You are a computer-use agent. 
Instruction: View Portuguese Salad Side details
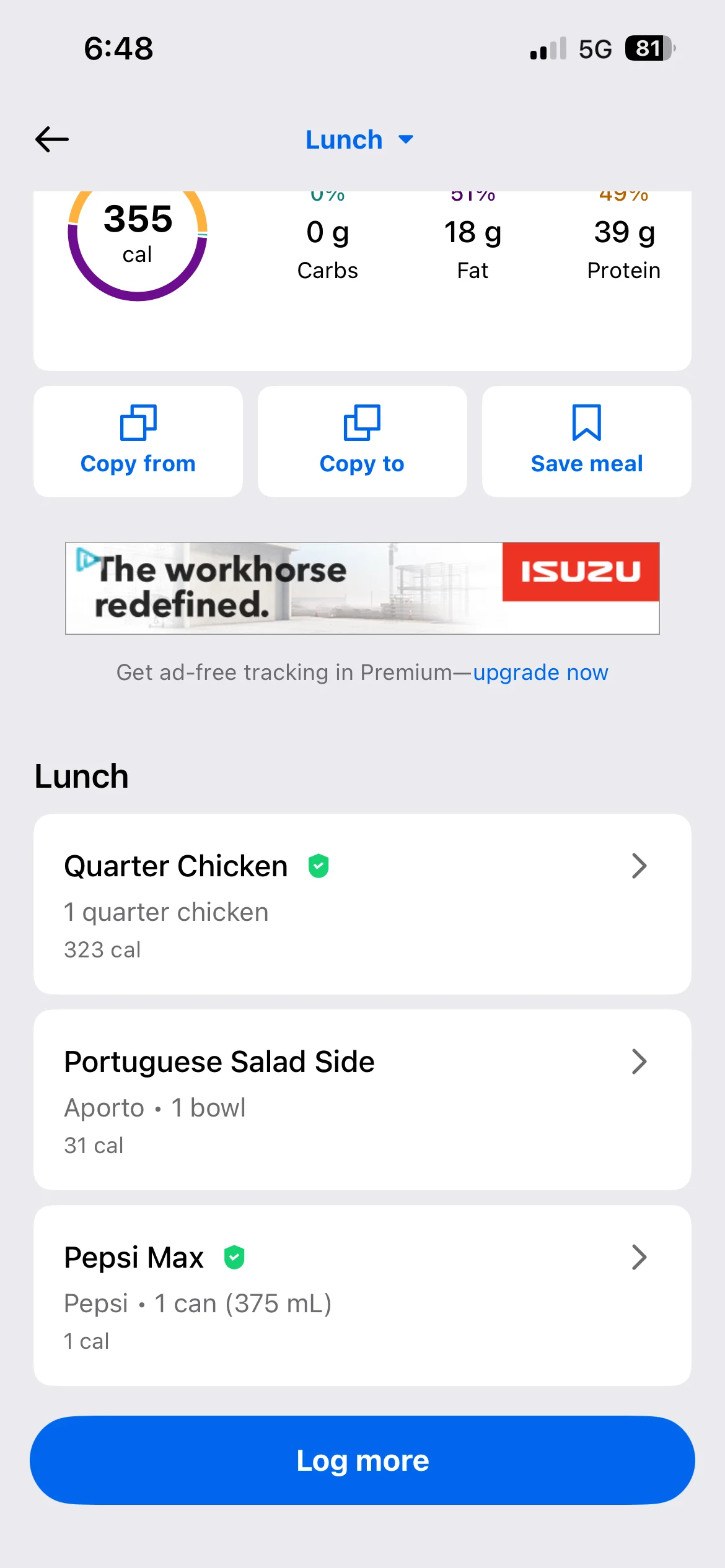click(x=362, y=1099)
